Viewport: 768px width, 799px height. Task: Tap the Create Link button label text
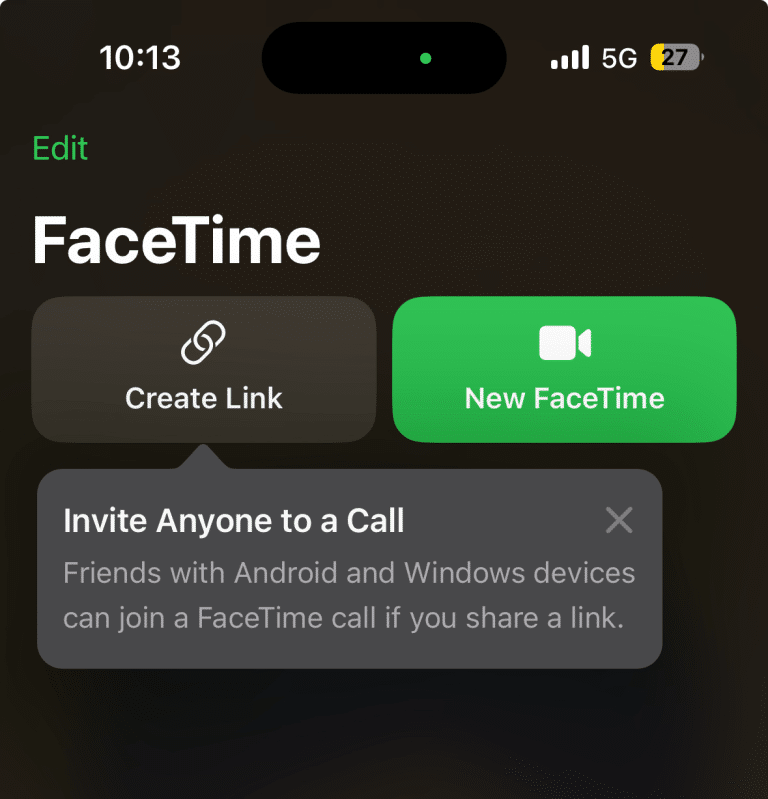[204, 398]
